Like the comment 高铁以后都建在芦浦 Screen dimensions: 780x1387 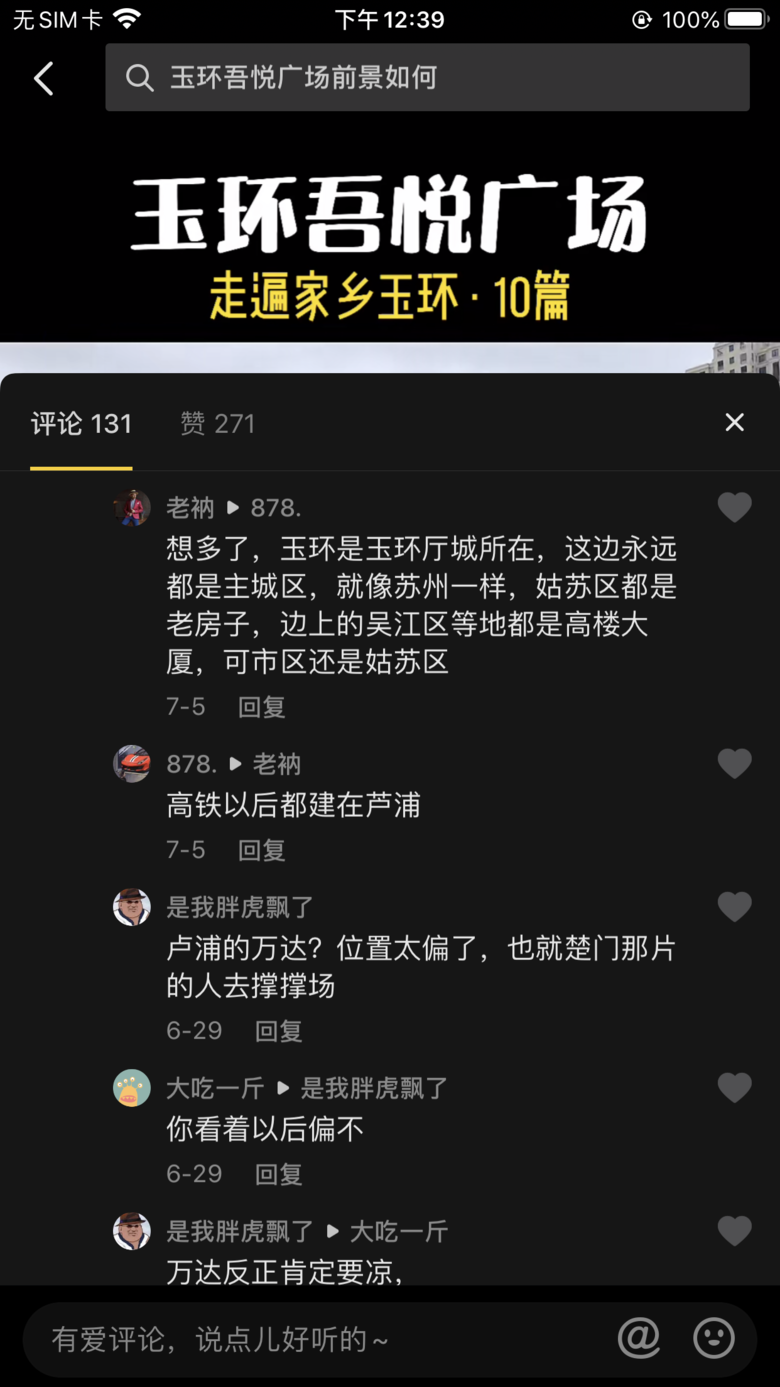734,764
